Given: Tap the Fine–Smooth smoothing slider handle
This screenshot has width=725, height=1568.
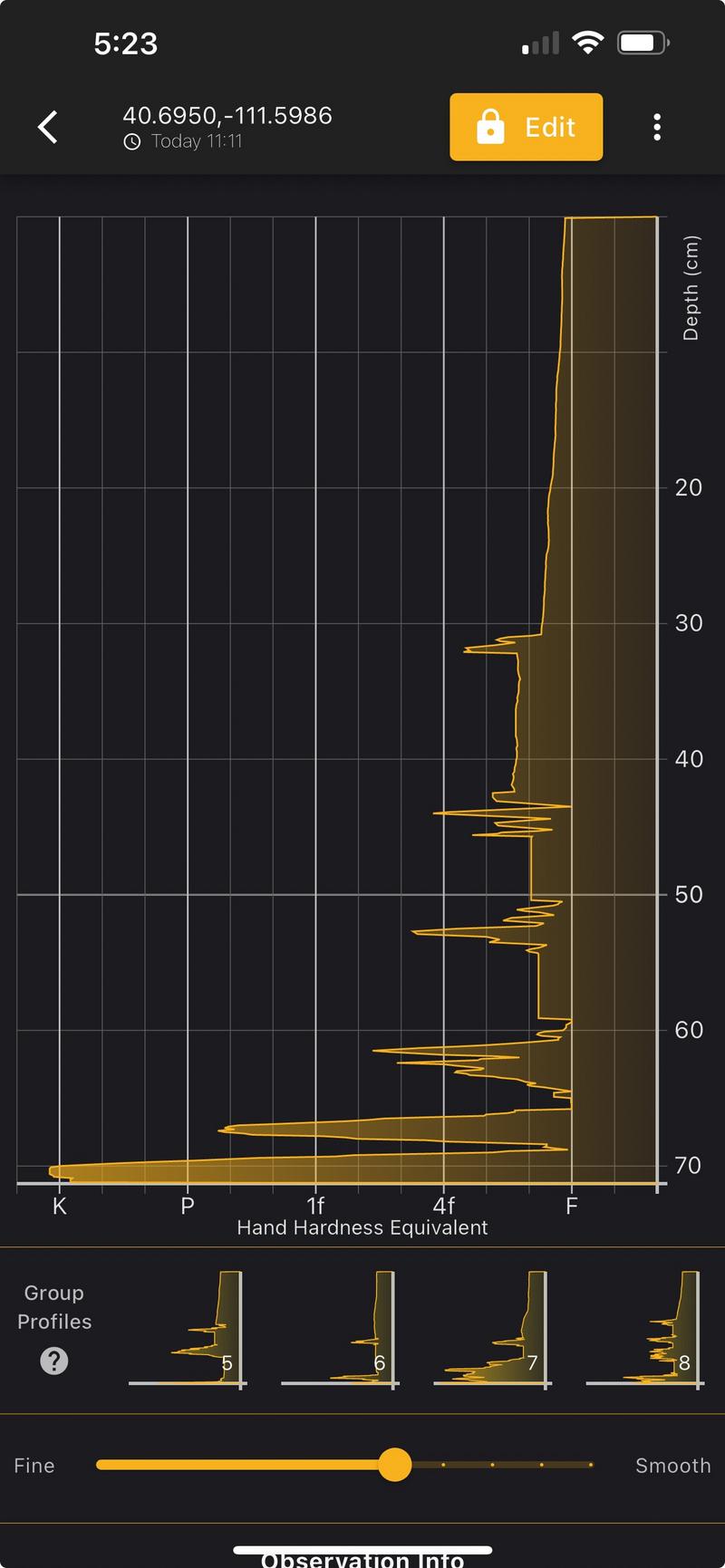Looking at the screenshot, I should [x=394, y=1465].
